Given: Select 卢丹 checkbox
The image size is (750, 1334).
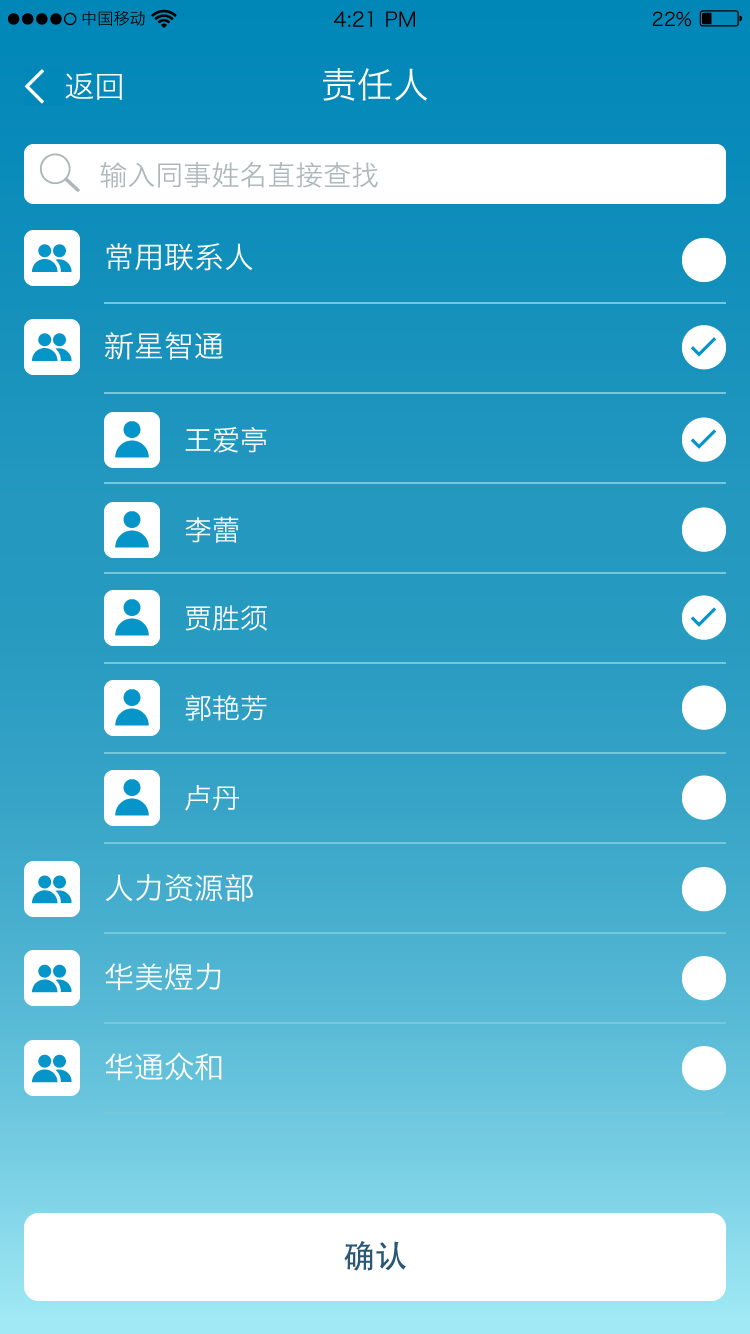Looking at the screenshot, I should tap(704, 797).
